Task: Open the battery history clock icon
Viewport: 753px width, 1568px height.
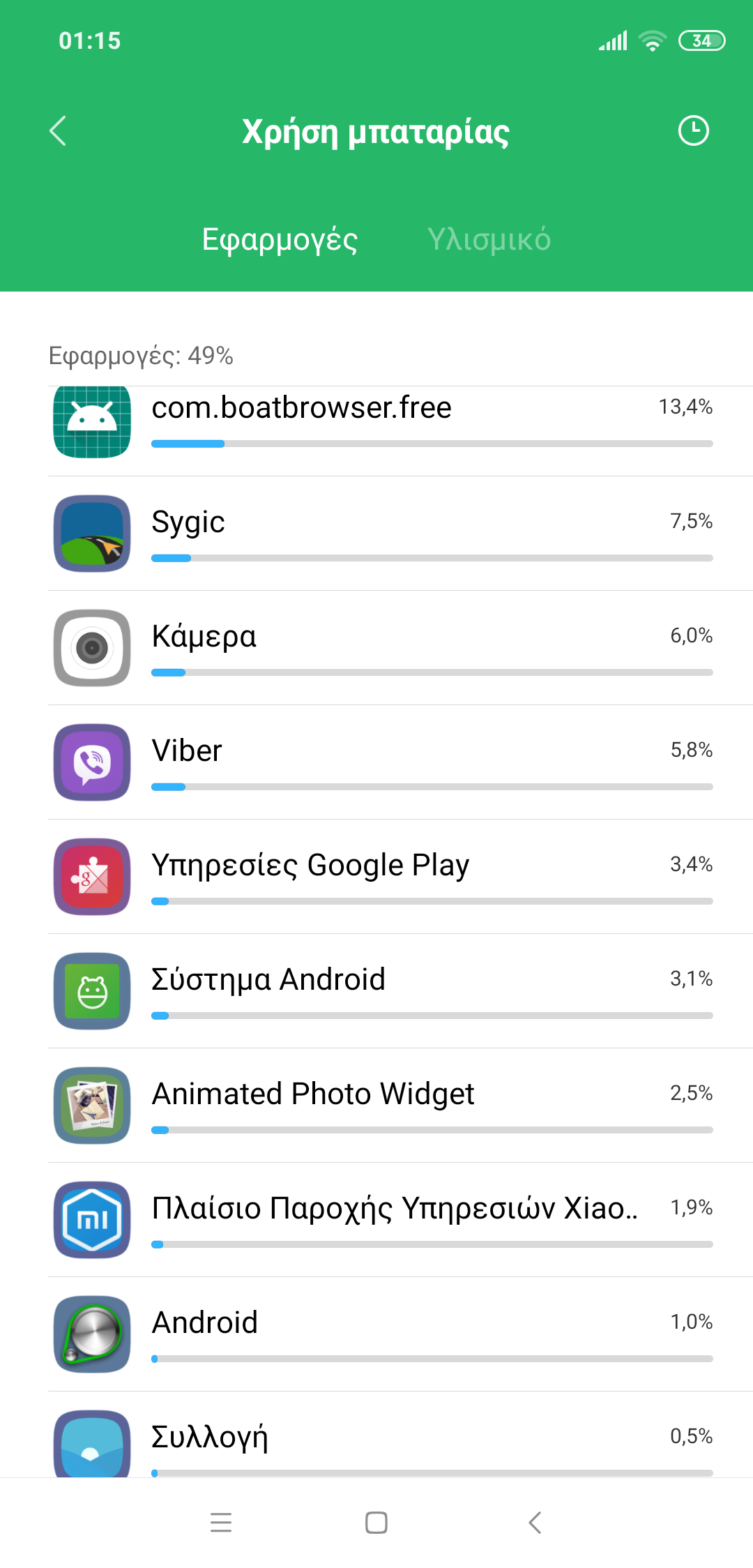Action: [x=693, y=131]
